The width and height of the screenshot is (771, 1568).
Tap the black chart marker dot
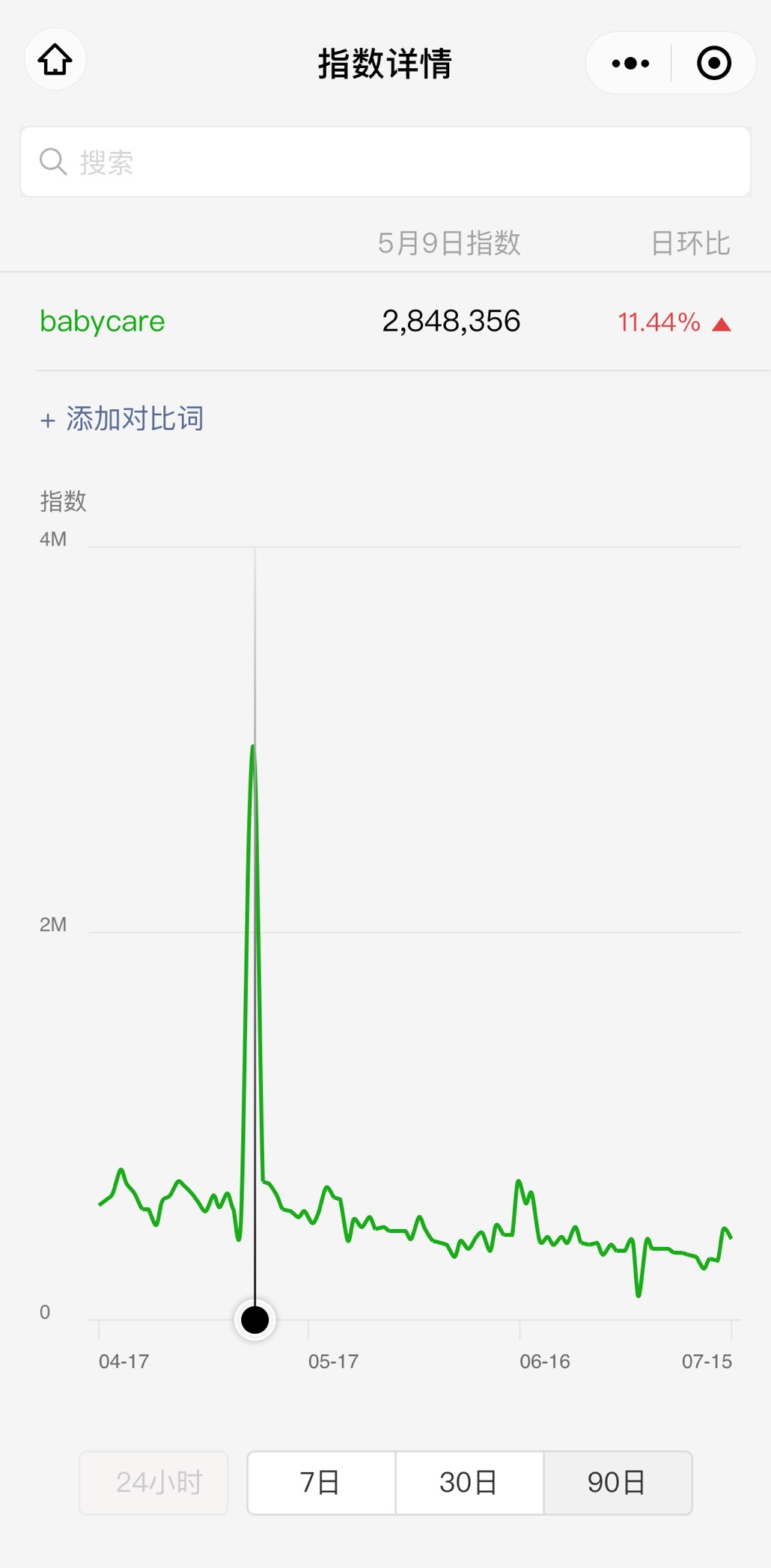pos(255,1320)
